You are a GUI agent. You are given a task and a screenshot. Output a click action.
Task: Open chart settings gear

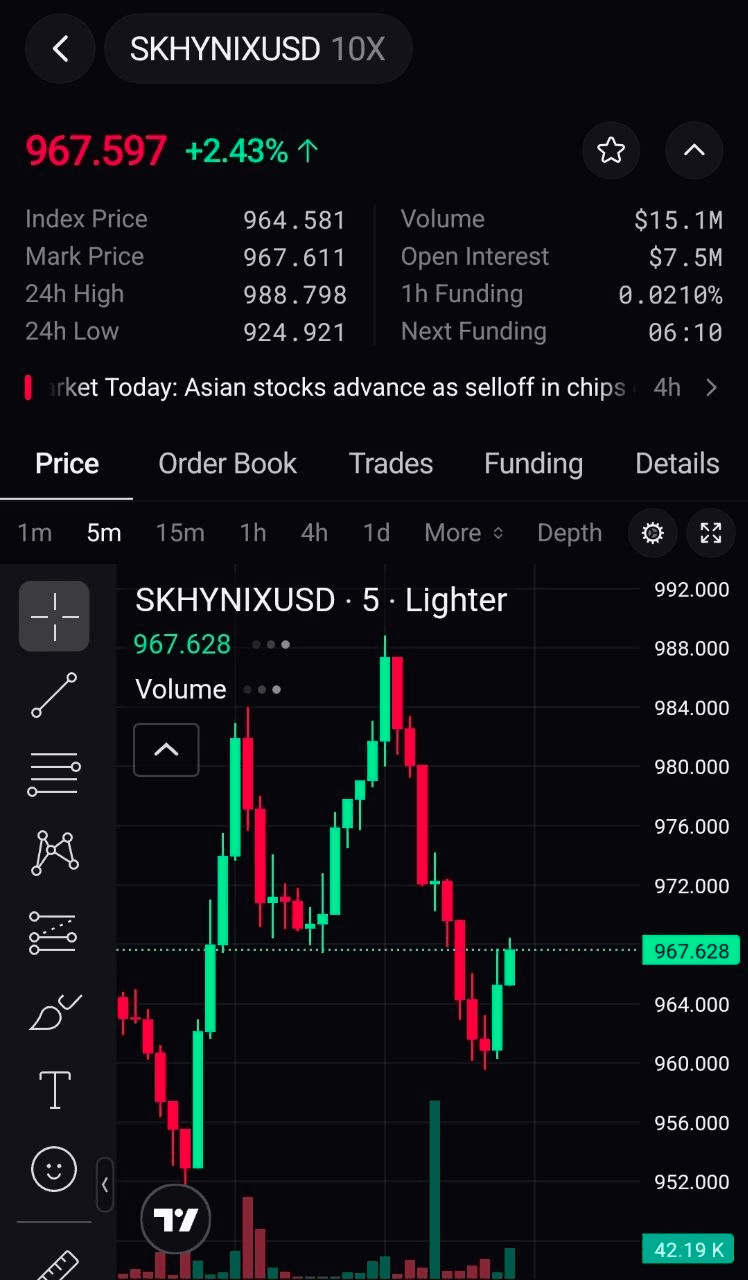pos(653,533)
